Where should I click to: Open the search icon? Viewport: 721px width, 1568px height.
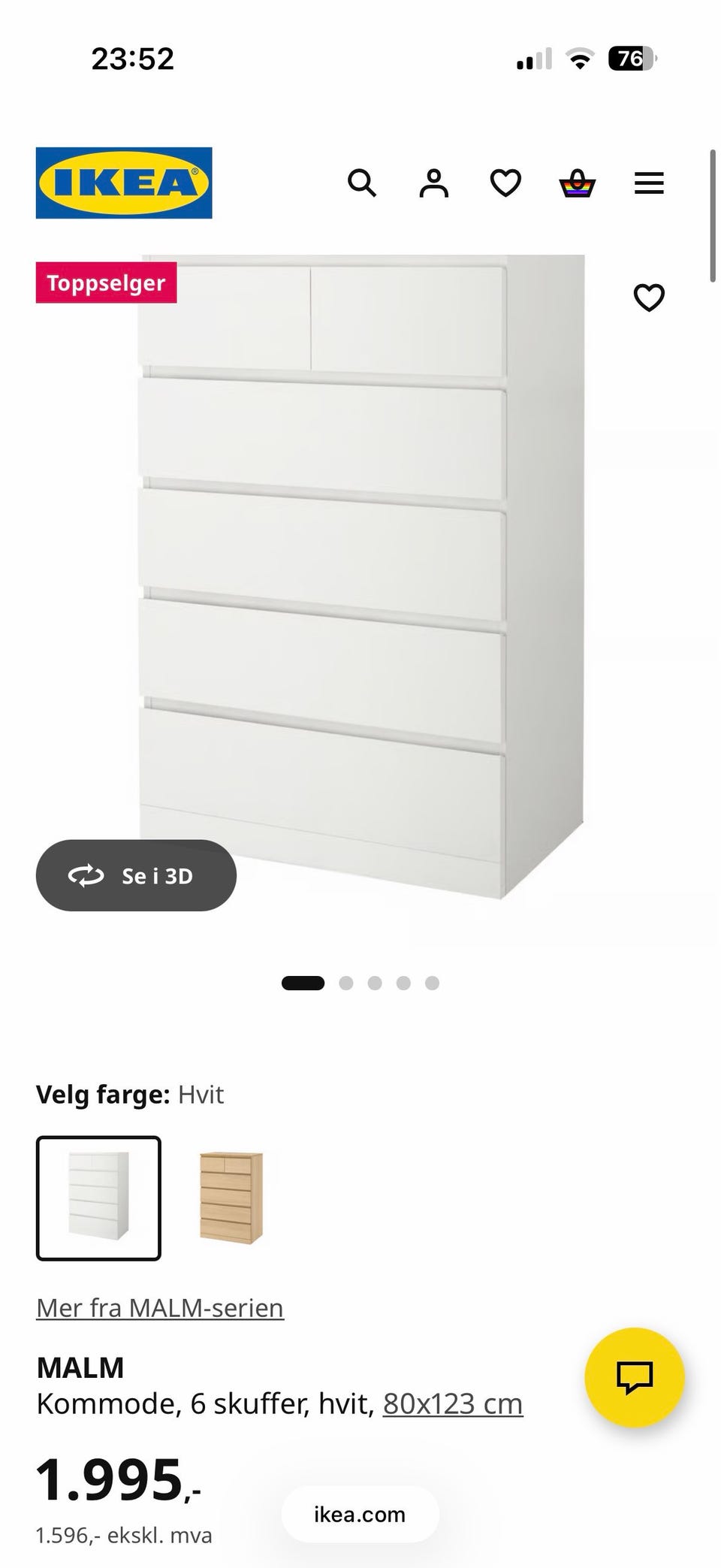(362, 183)
